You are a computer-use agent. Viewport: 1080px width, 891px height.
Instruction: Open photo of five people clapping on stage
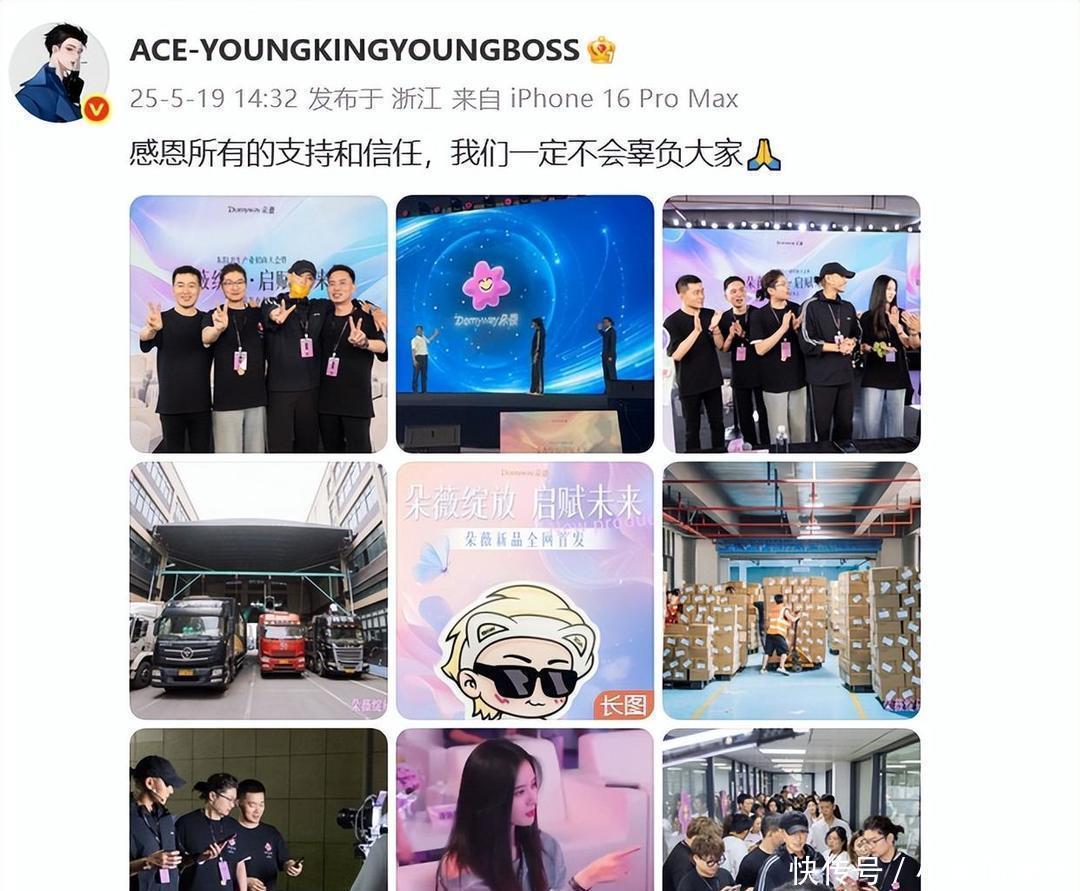click(791, 323)
